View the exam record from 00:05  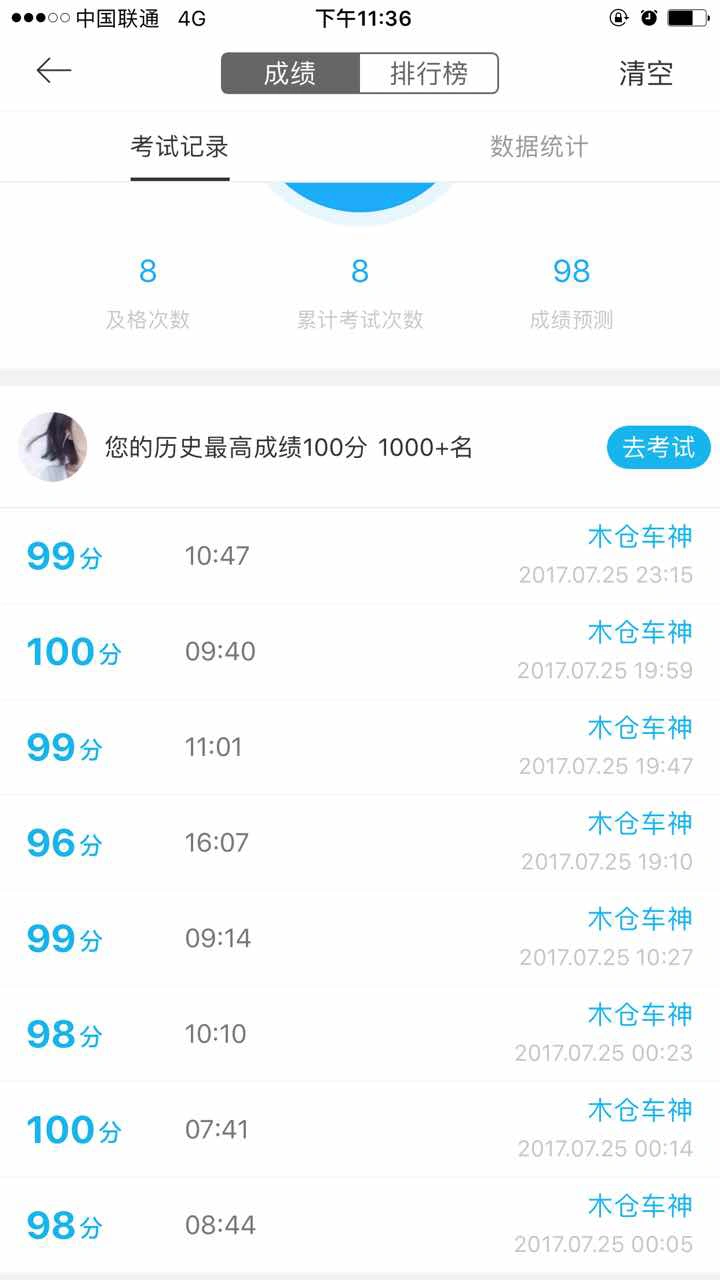pos(360,1225)
